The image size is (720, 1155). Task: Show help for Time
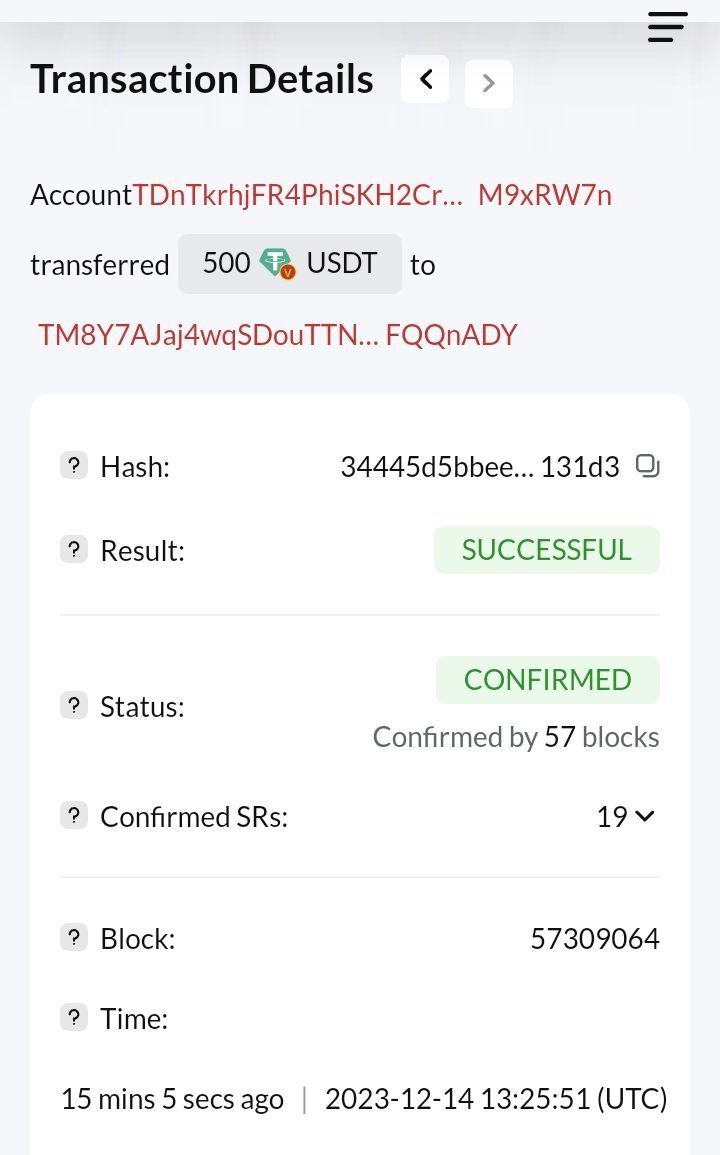click(74, 1018)
